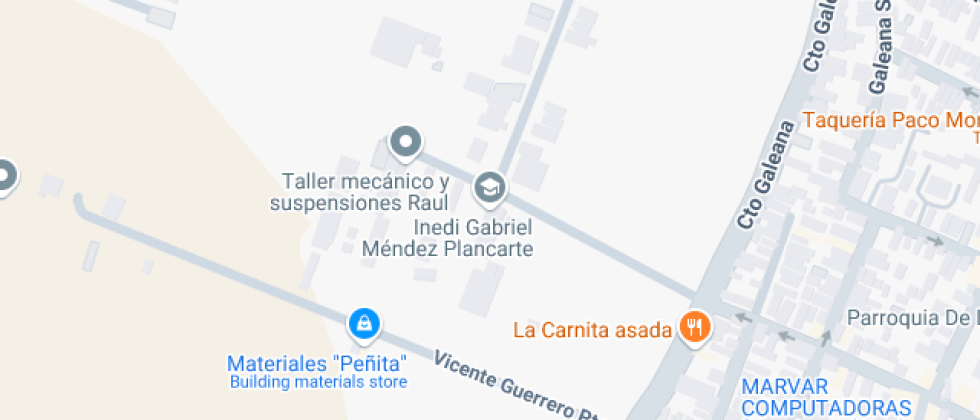Open MARVAR COMPUTADORAS place label
Viewport: 980px width, 420px height.
(x=824, y=397)
